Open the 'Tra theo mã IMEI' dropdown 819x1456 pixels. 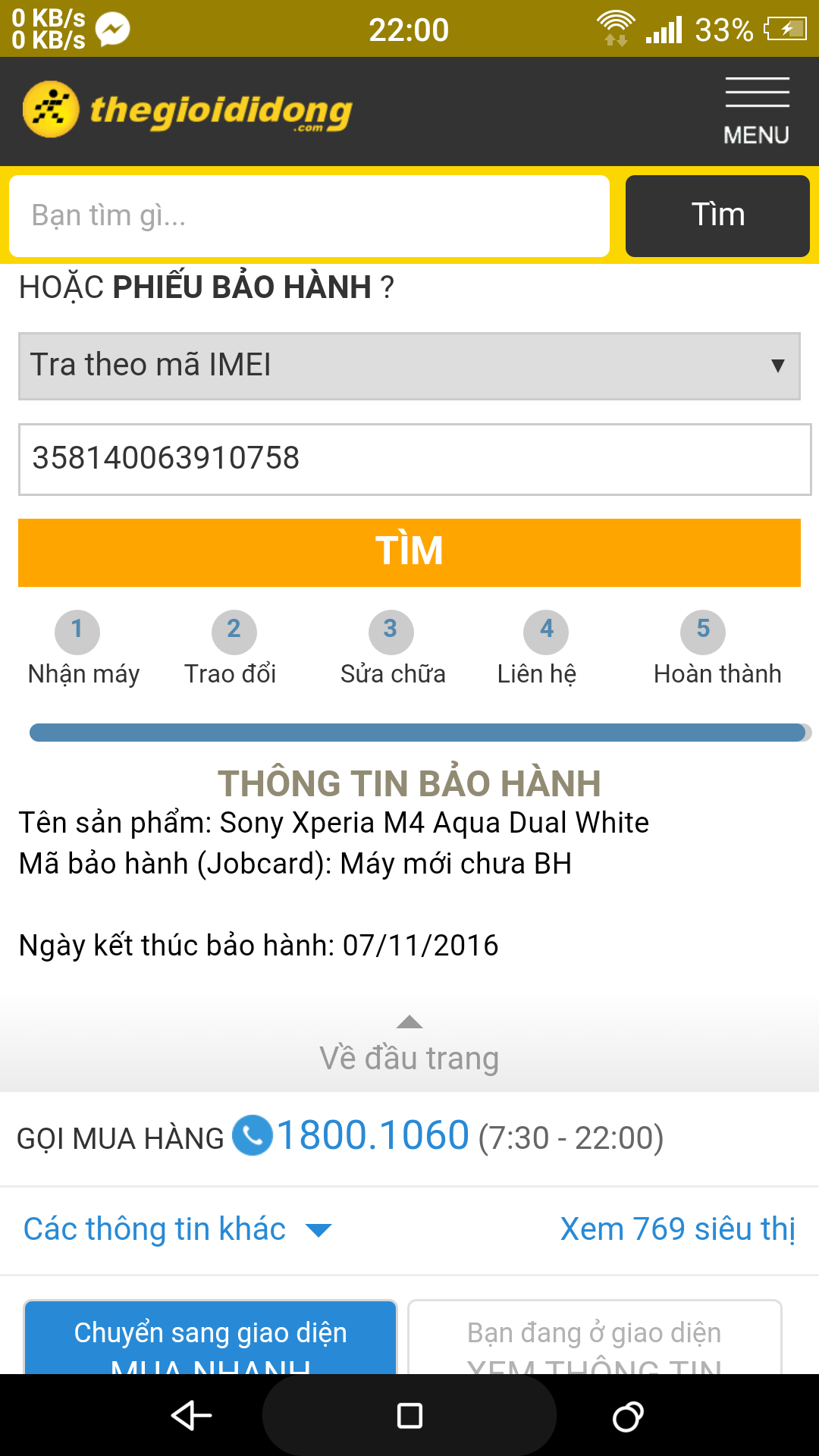[409, 366]
